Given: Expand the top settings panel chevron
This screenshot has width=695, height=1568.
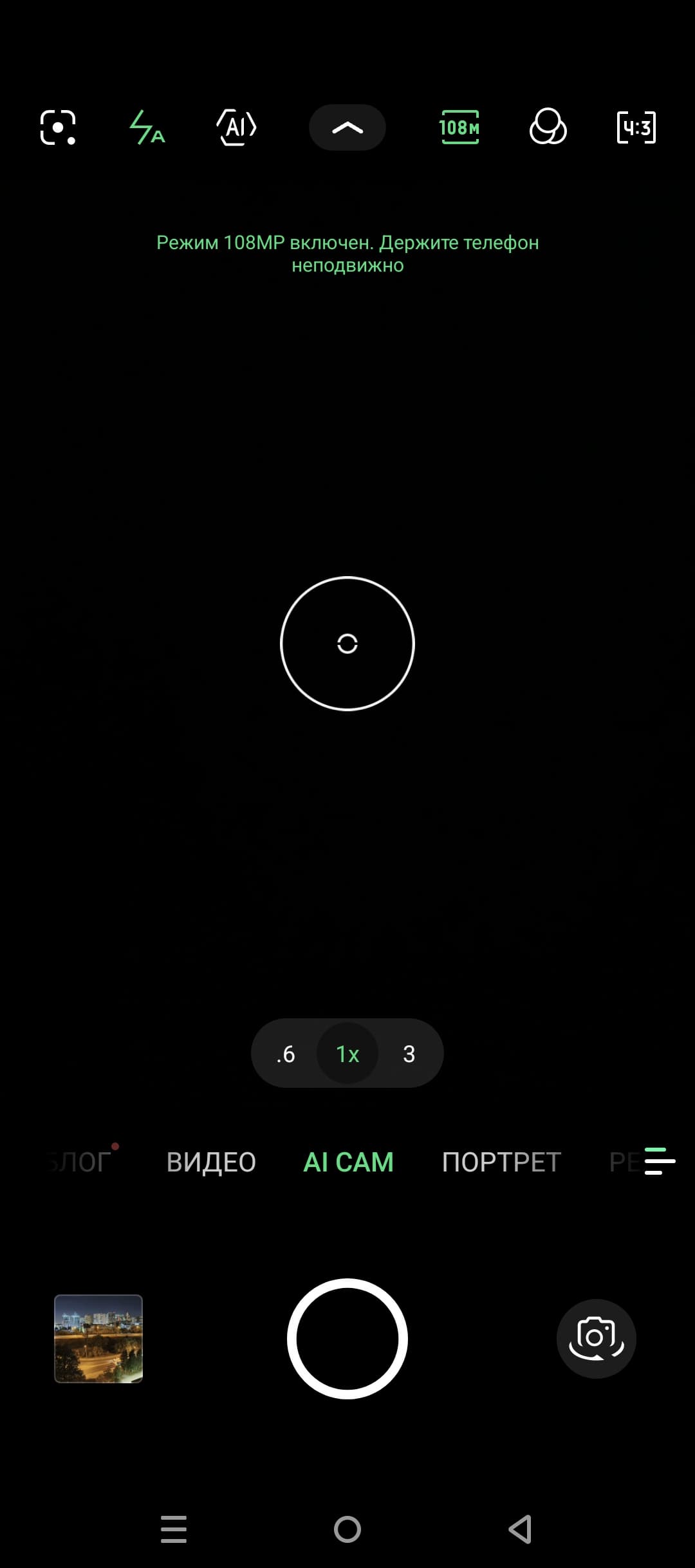Looking at the screenshot, I should (x=347, y=127).
